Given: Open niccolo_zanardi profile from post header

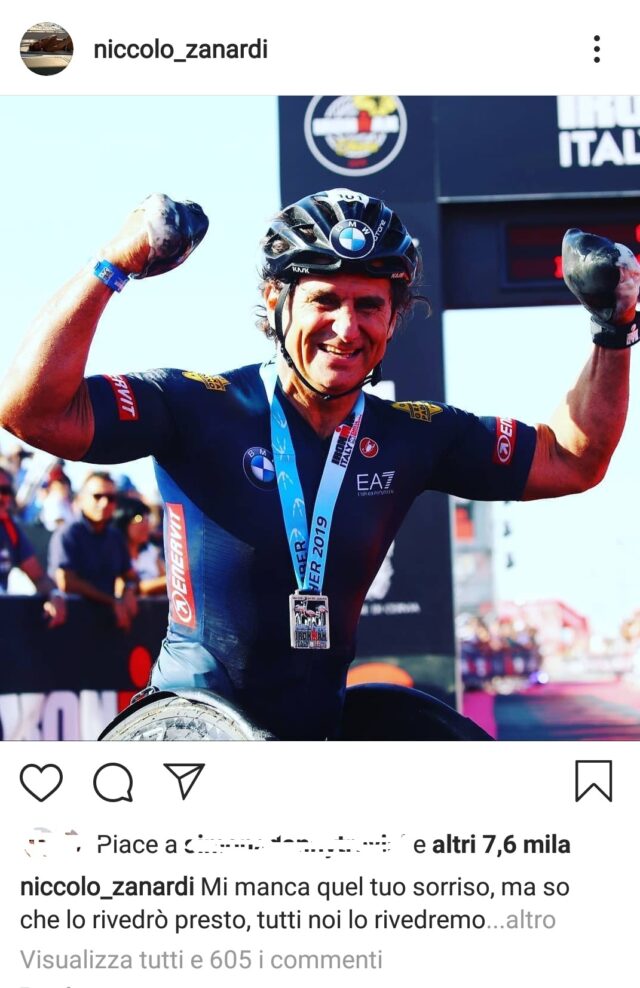Looking at the screenshot, I should (180, 49).
